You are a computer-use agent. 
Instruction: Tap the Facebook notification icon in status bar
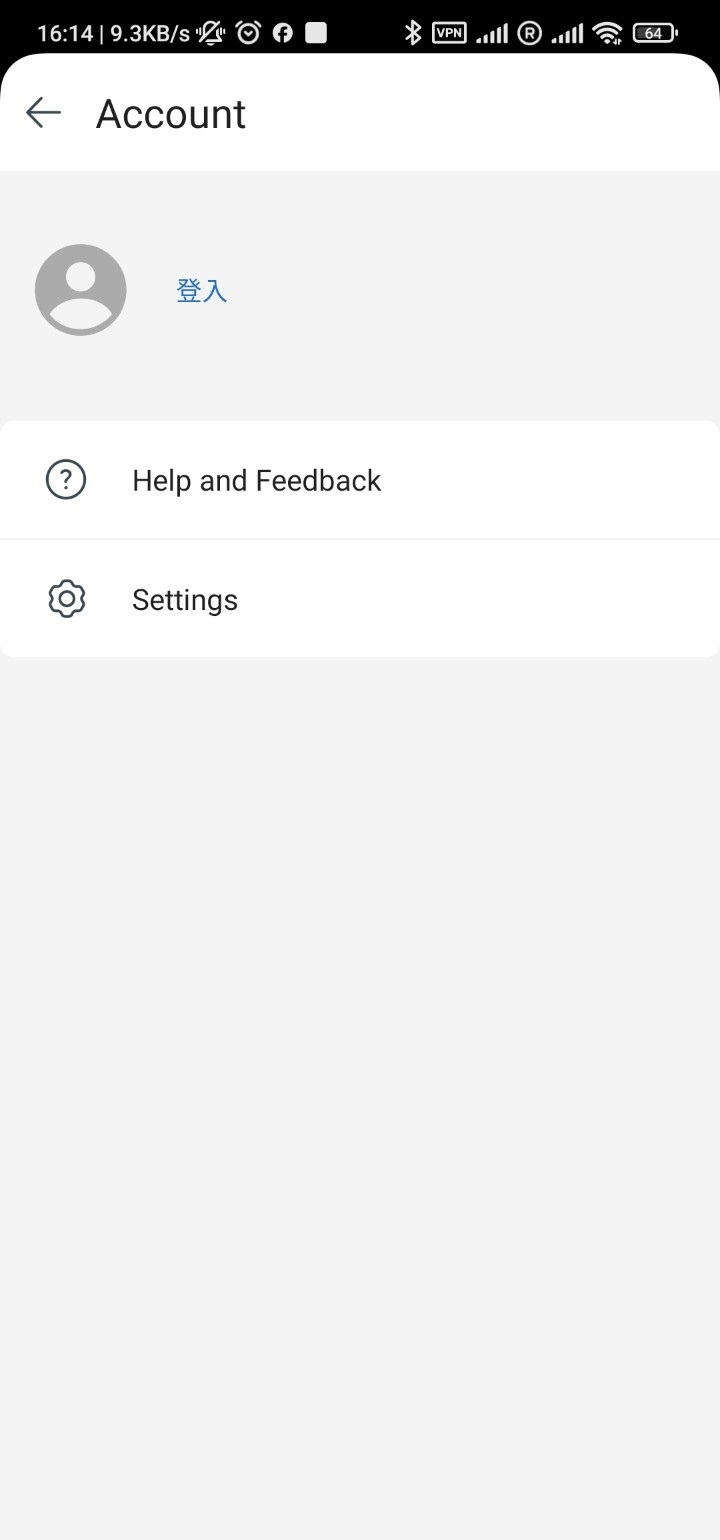(283, 32)
